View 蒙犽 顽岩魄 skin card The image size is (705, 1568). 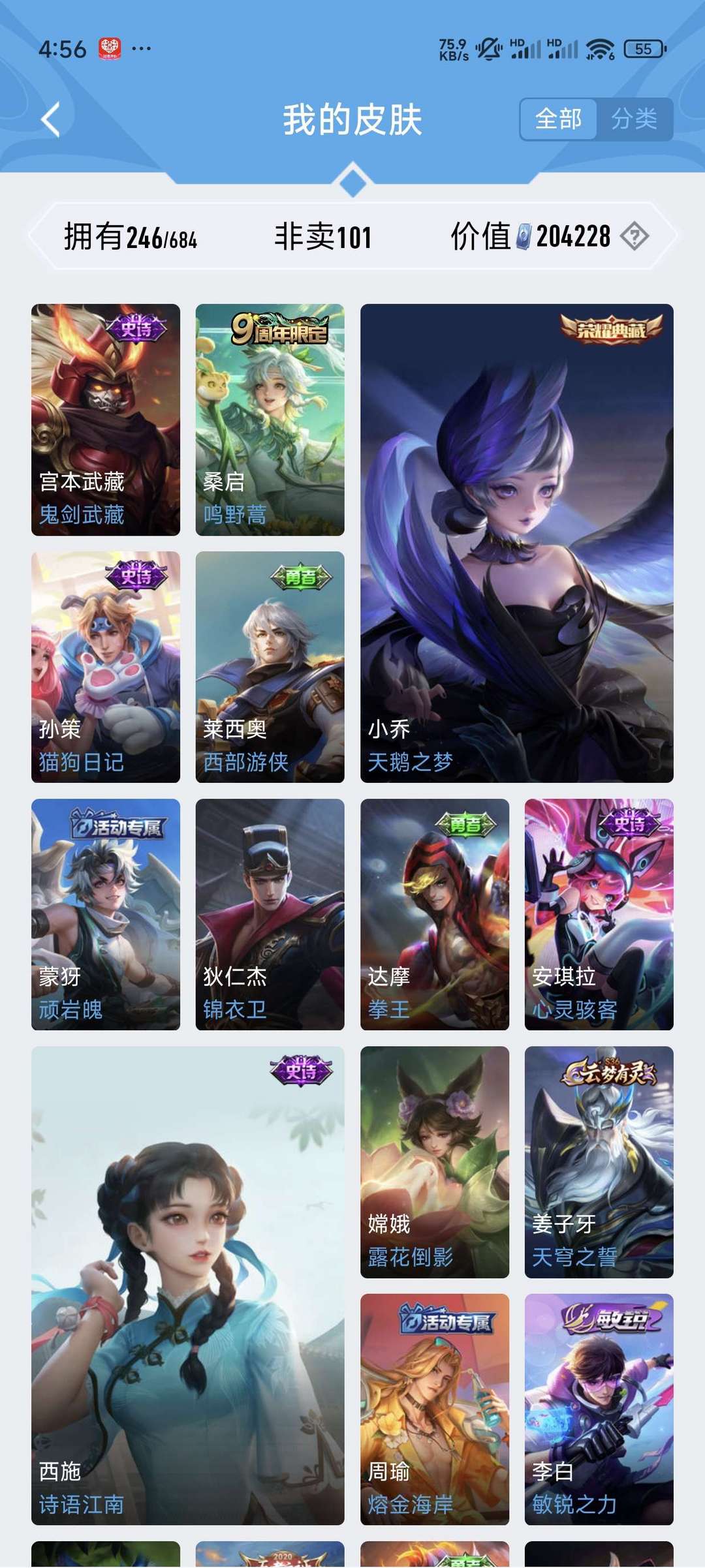click(x=106, y=914)
